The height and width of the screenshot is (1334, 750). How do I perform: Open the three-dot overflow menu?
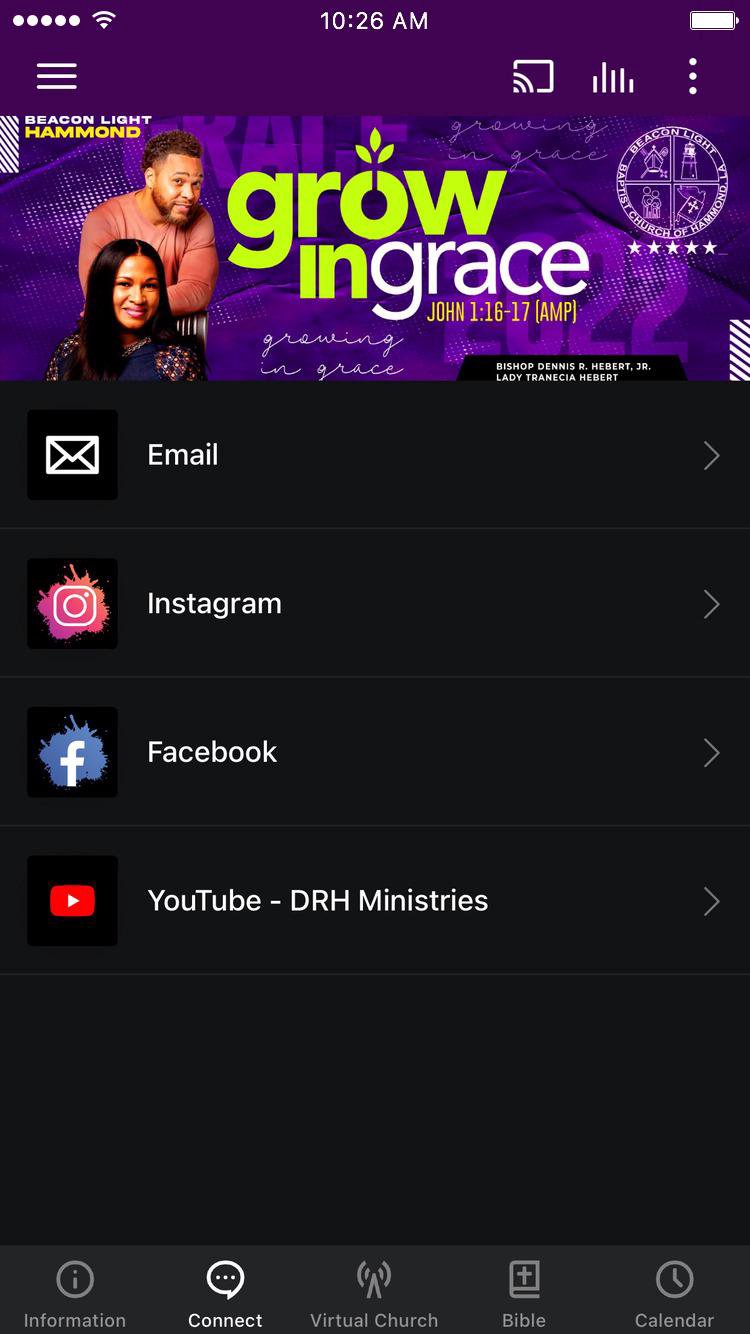pos(692,76)
